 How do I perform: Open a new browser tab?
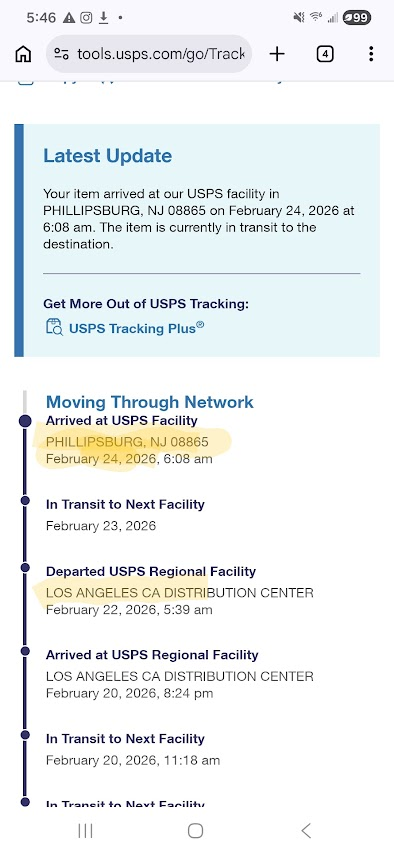tap(277, 54)
